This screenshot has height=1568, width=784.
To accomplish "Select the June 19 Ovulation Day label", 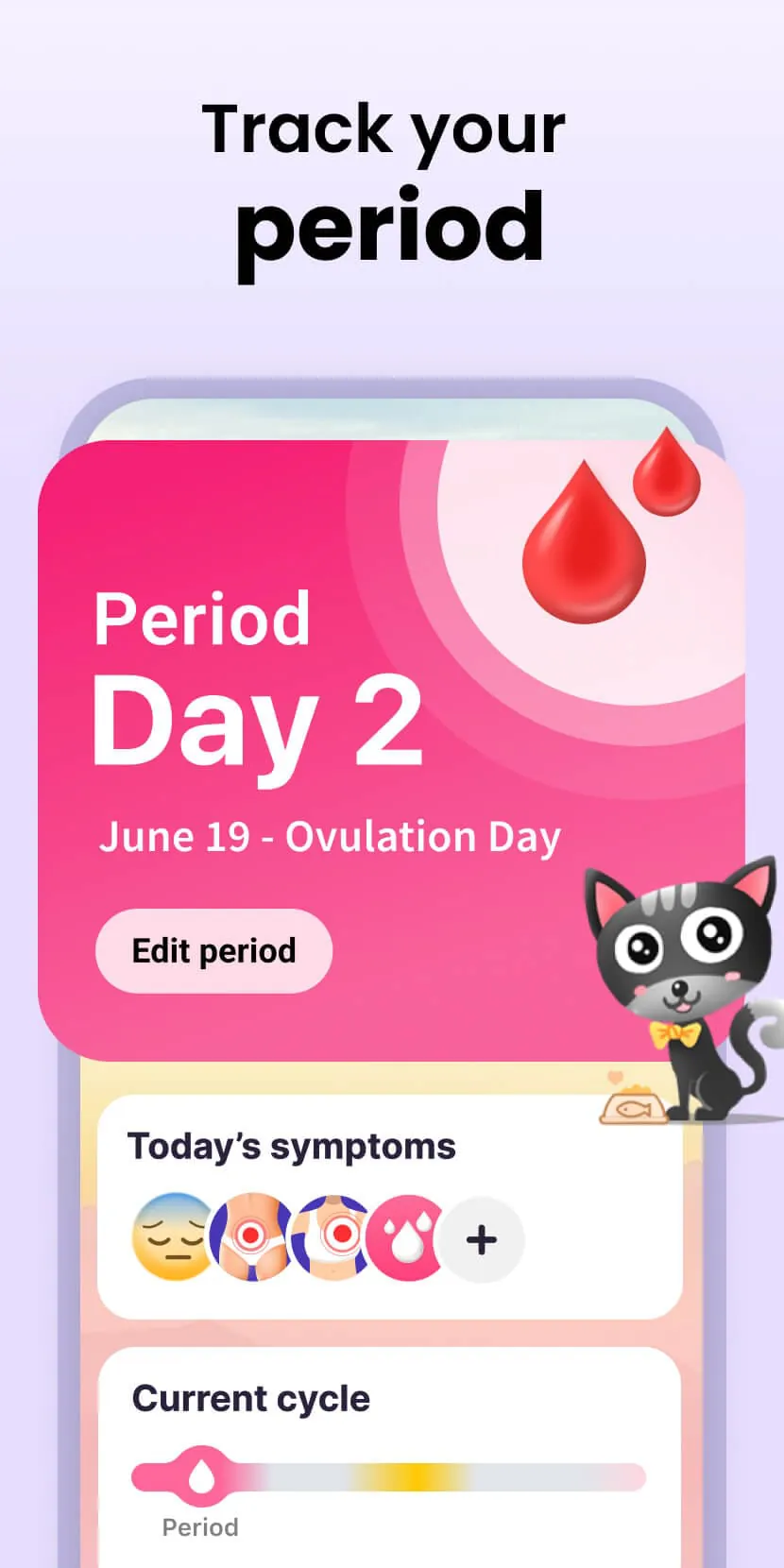I will tap(331, 836).
